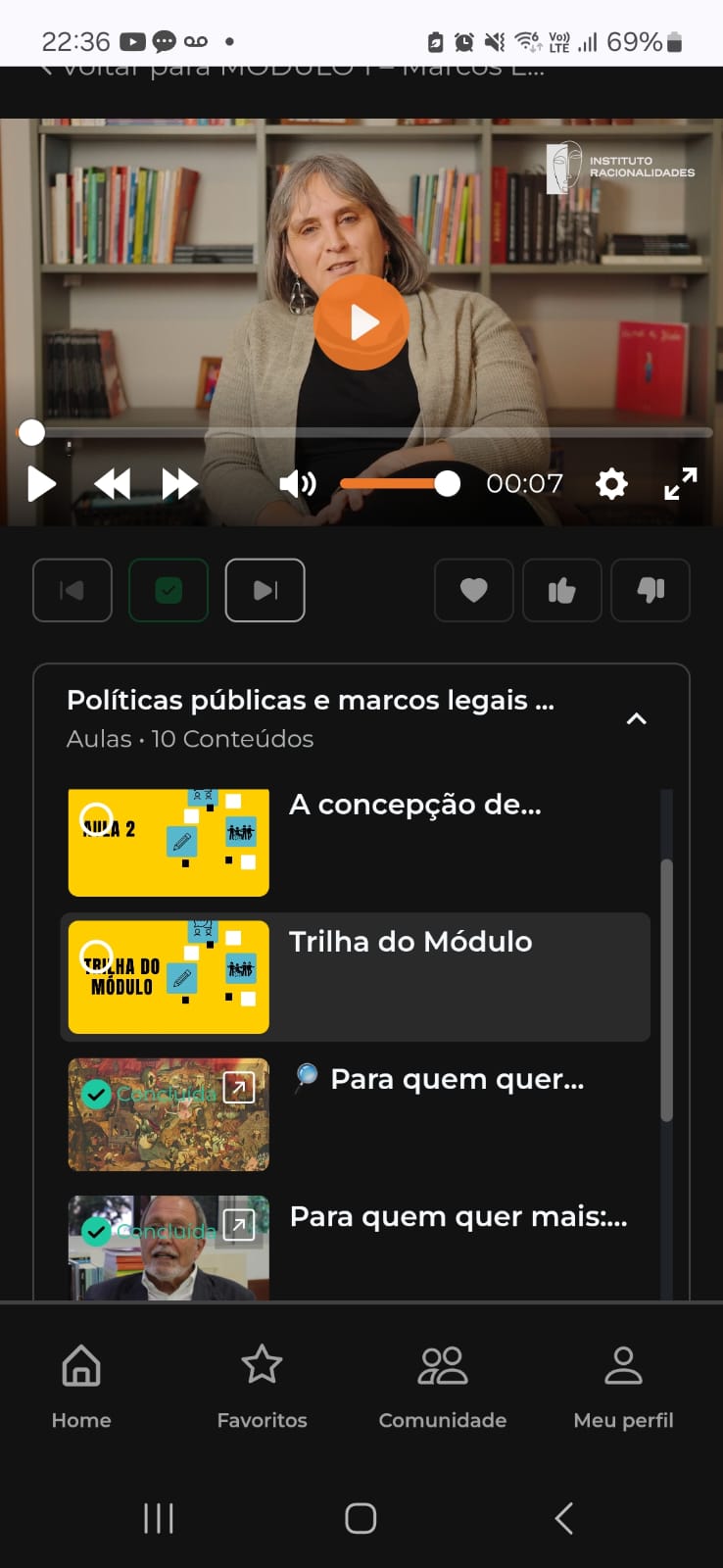This screenshot has height=1568, width=723.
Task: Give the lesson a thumbs up
Action: click(561, 590)
